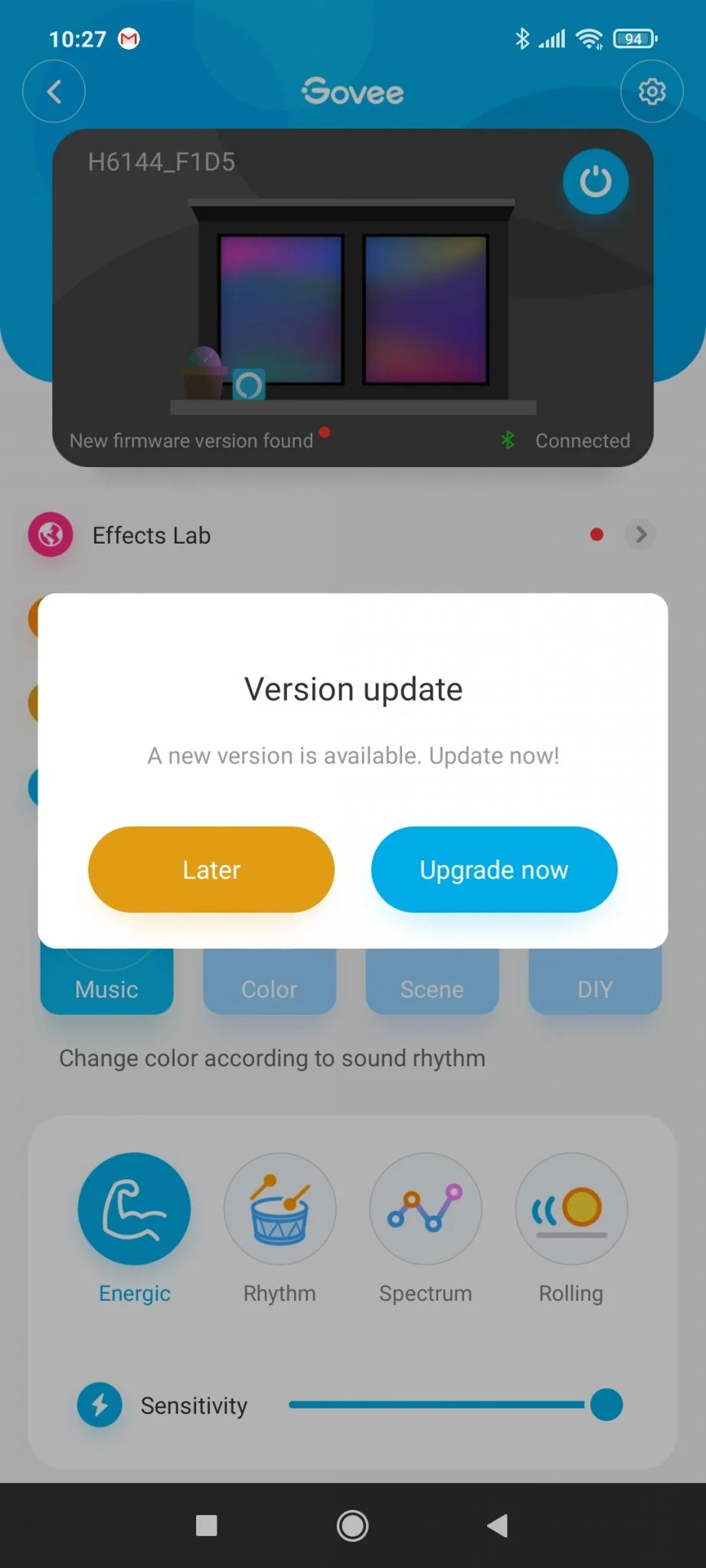Switch to the Color mode tab
The width and height of the screenshot is (706, 1568).
(x=270, y=988)
